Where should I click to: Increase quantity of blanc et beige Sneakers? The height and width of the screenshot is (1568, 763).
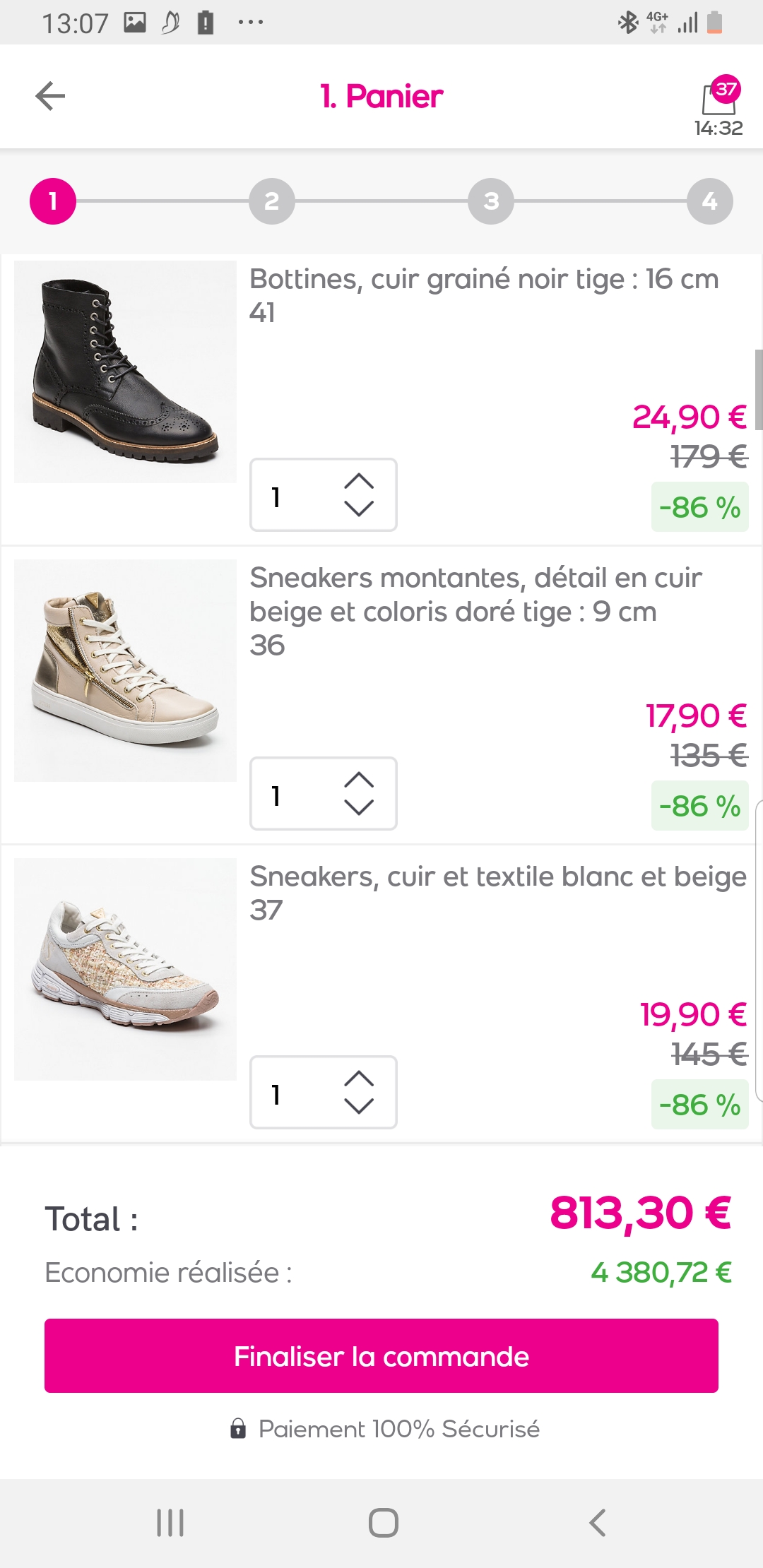359,1079
